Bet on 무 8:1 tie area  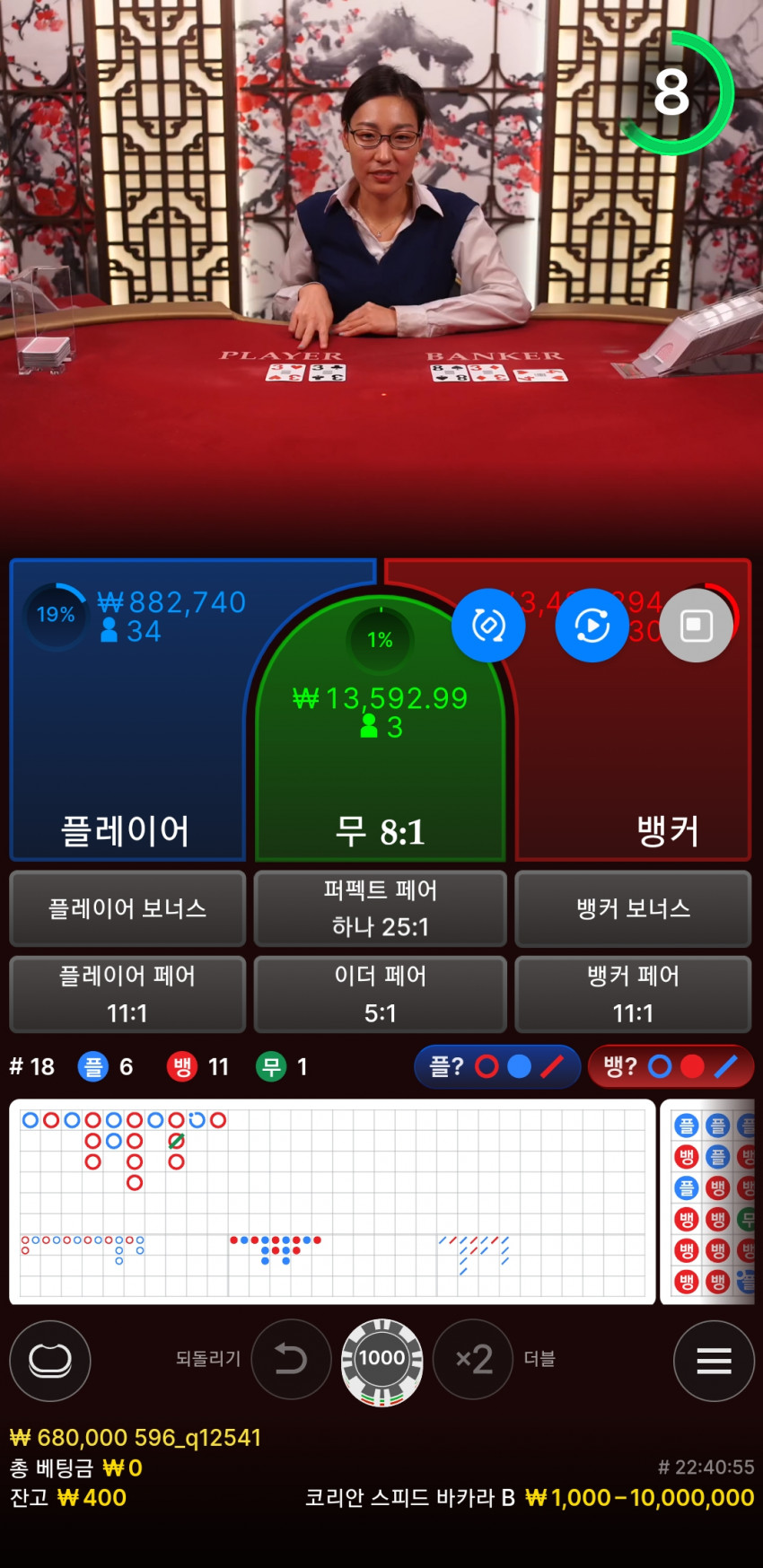pyautogui.click(x=381, y=763)
